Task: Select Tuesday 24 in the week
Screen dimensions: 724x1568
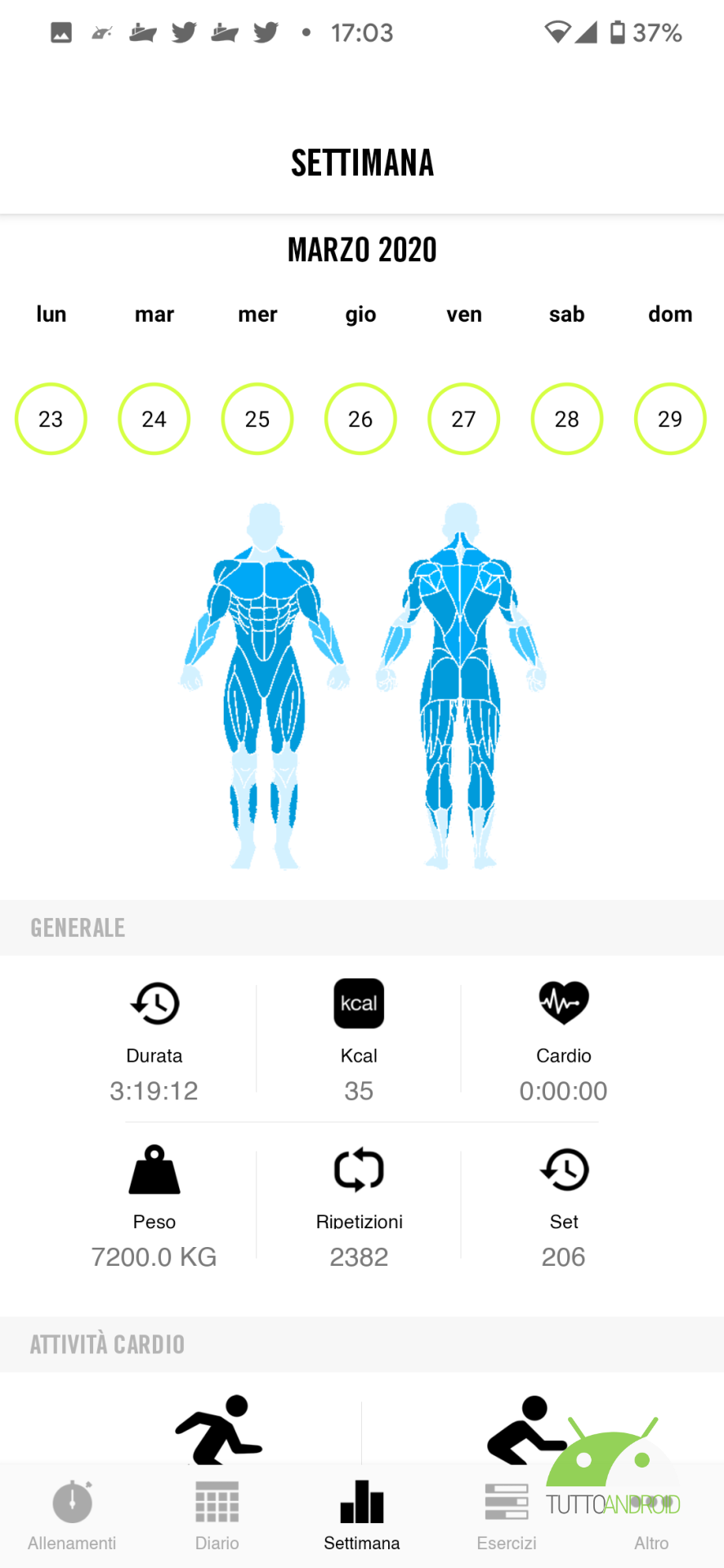Action: 154,419
